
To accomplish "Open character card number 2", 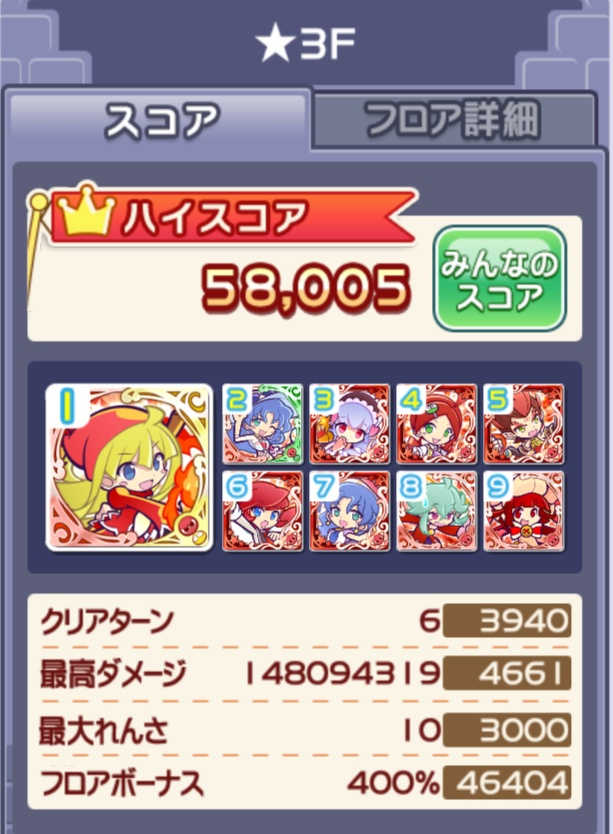I will point(261,423).
